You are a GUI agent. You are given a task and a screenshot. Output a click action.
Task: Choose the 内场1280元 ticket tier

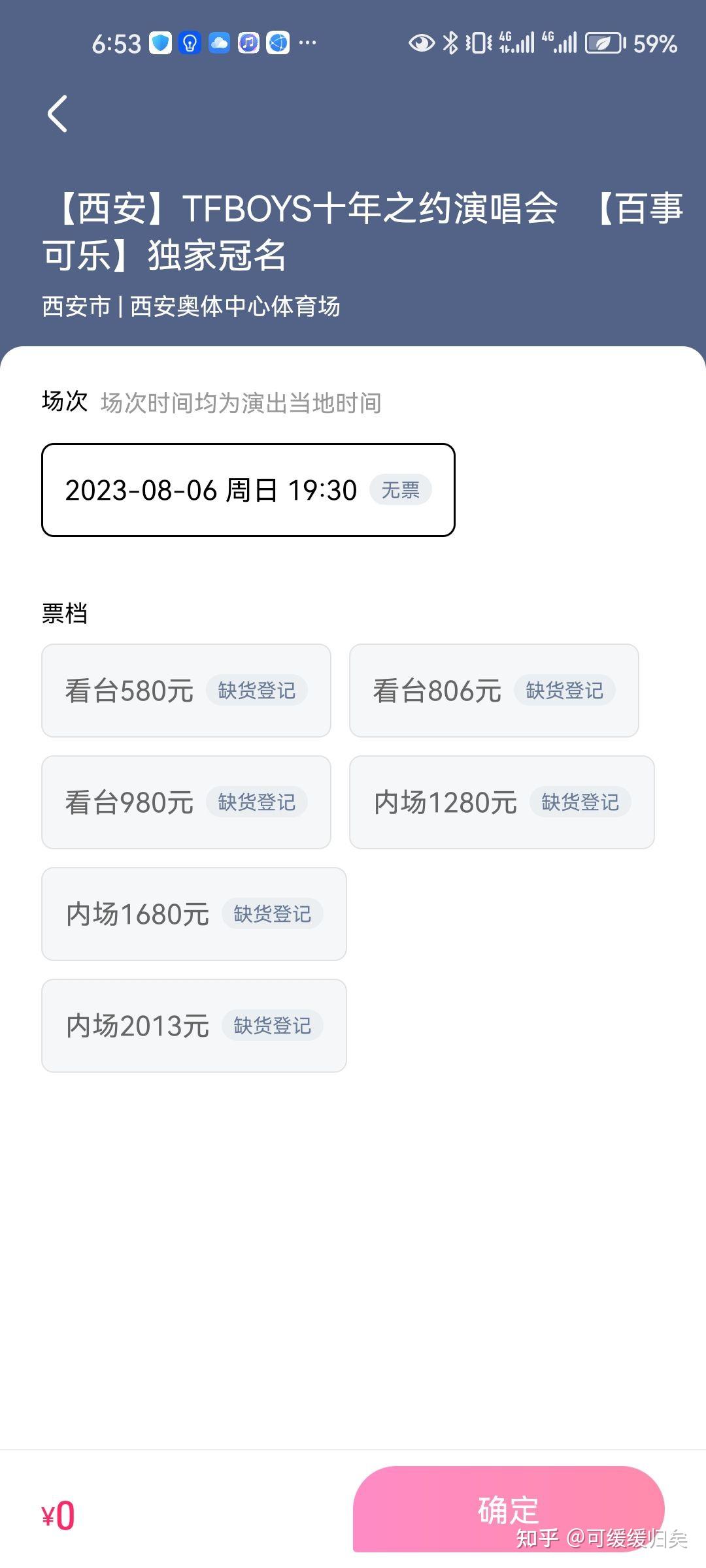502,802
